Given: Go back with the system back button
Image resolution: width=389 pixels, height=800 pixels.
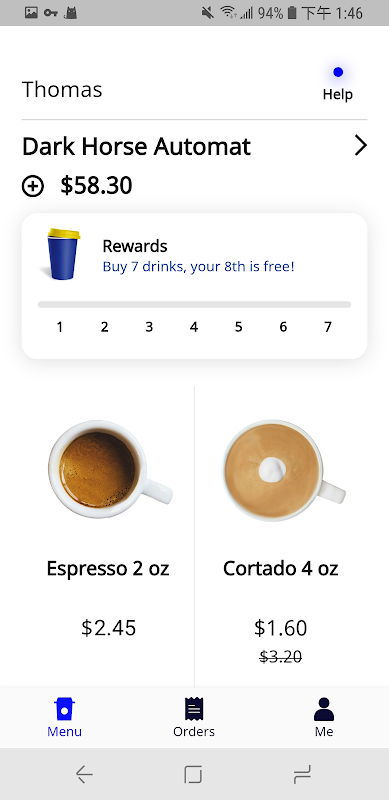Looking at the screenshot, I should coord(84,774).
